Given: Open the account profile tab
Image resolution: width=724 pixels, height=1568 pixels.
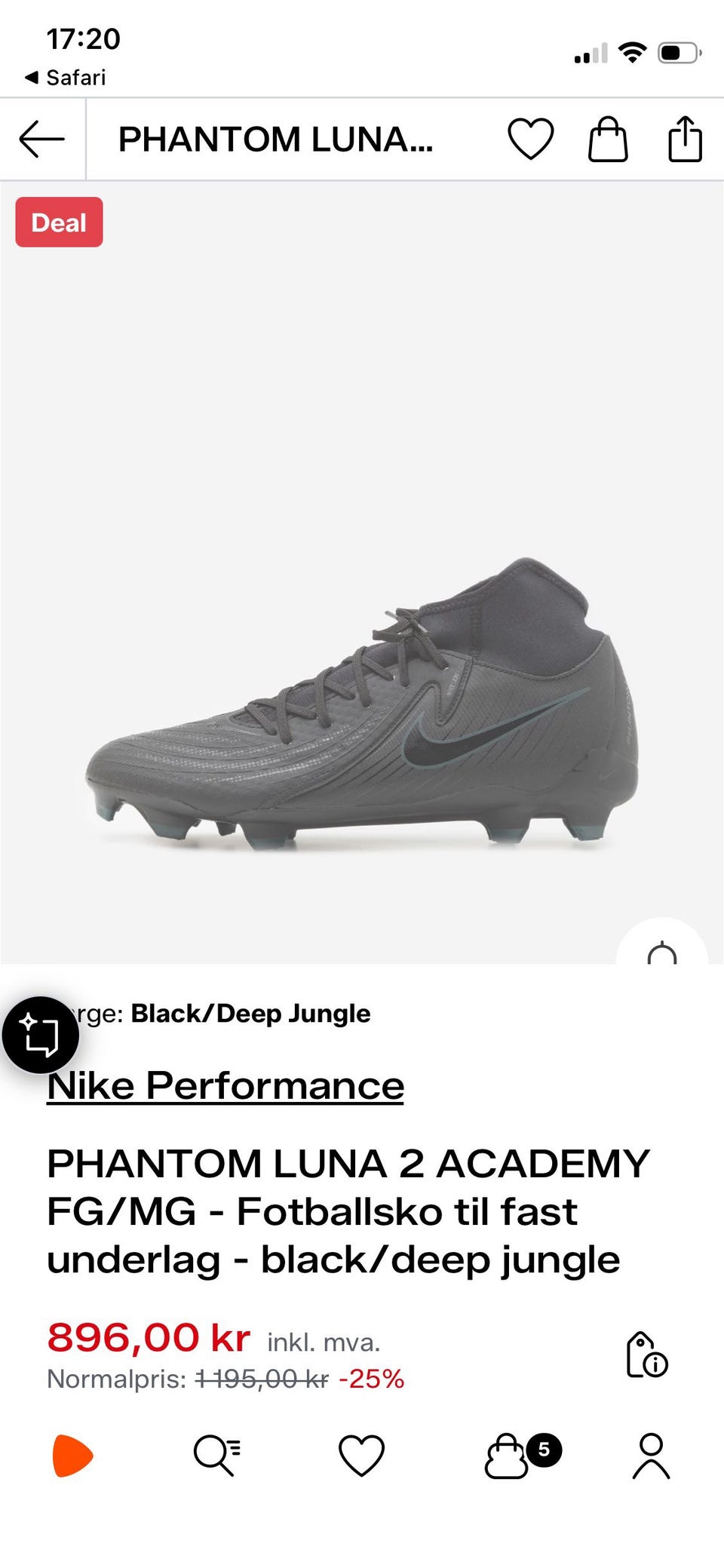Looking at the screenshot, I should click(652, 1456).
